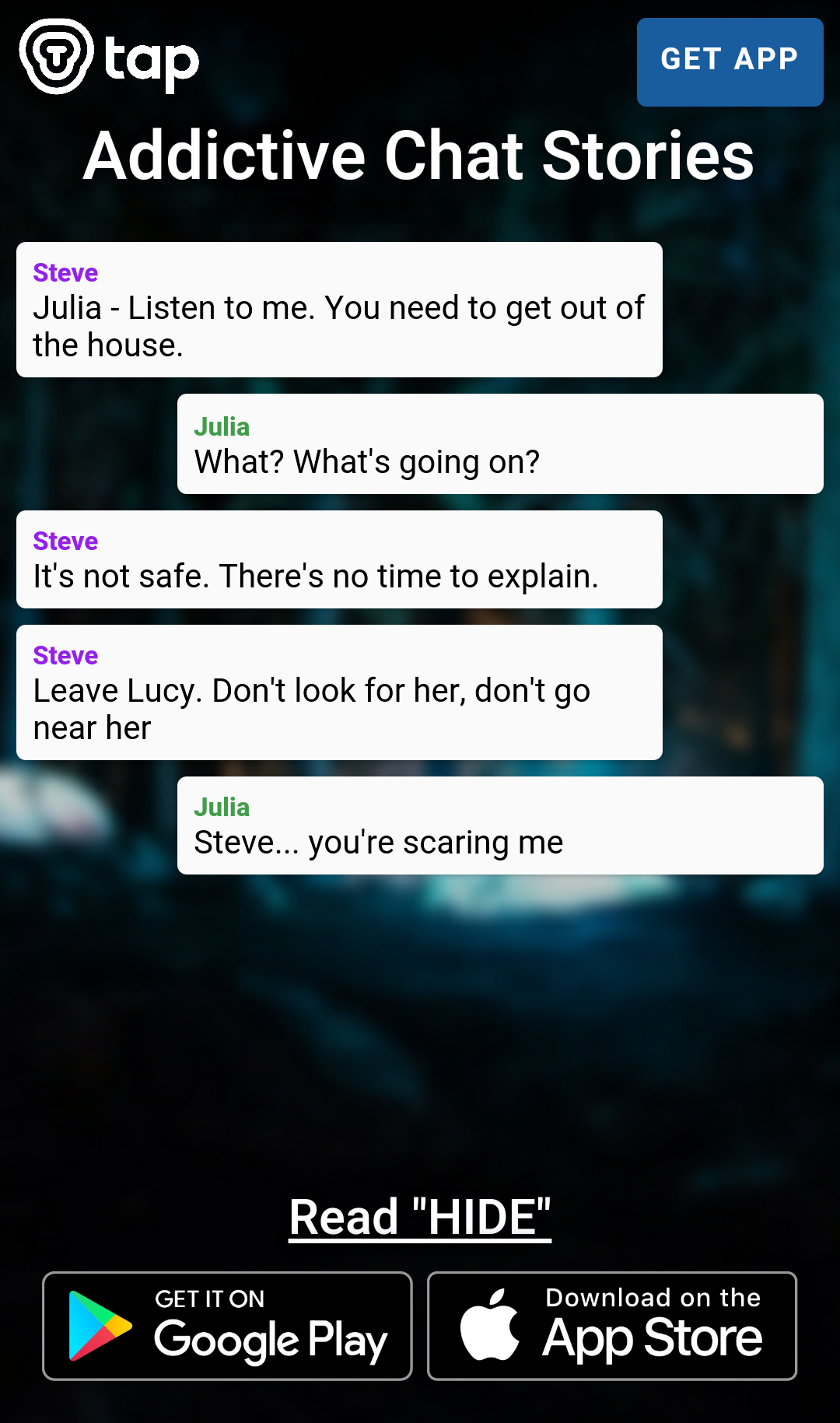Tap the GET APP button
Image resolution: width=840 pixels, height=1423 pixels.
coord(730,61)
